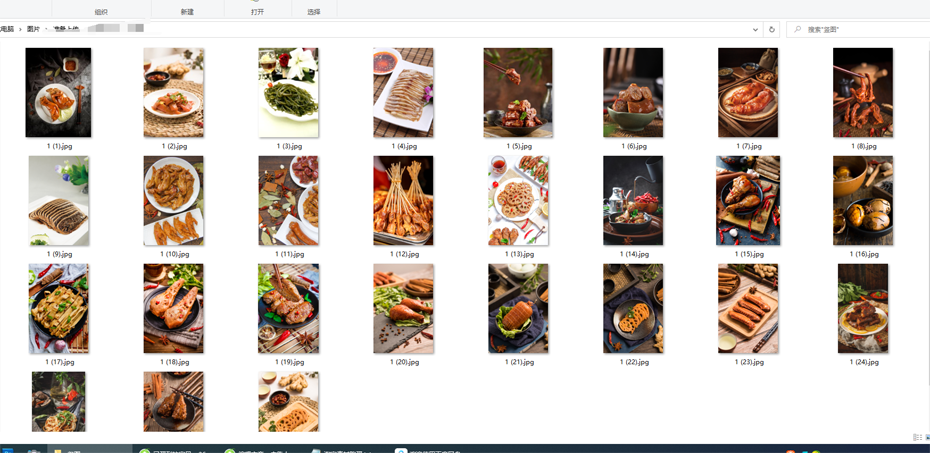
Task: Open picture 1 (17).jpg
Action: pos(58,309)
